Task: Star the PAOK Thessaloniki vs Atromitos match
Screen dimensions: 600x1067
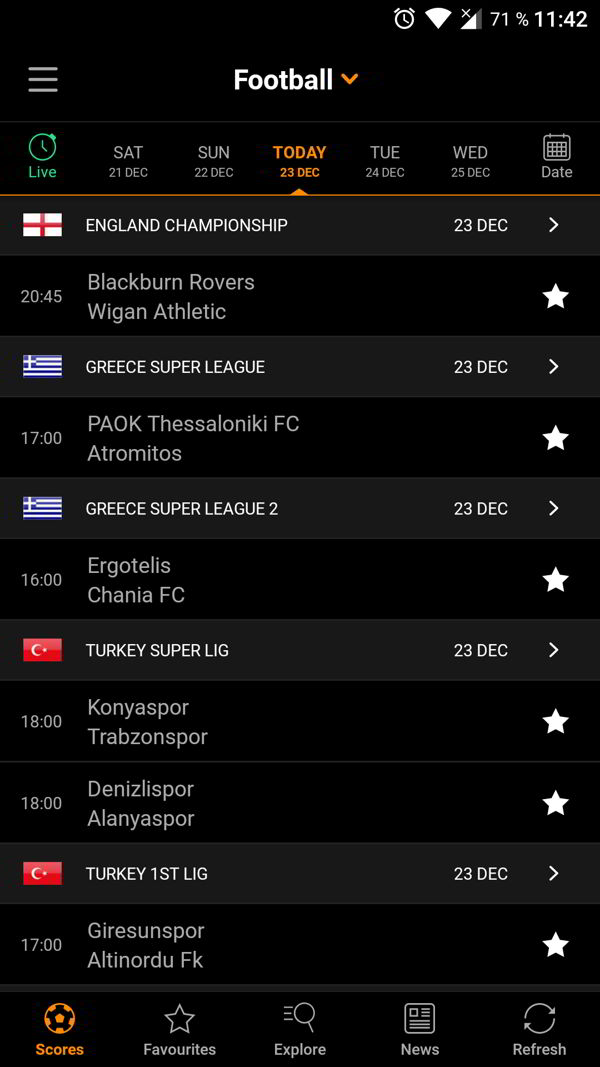Action: click(555, 438)
